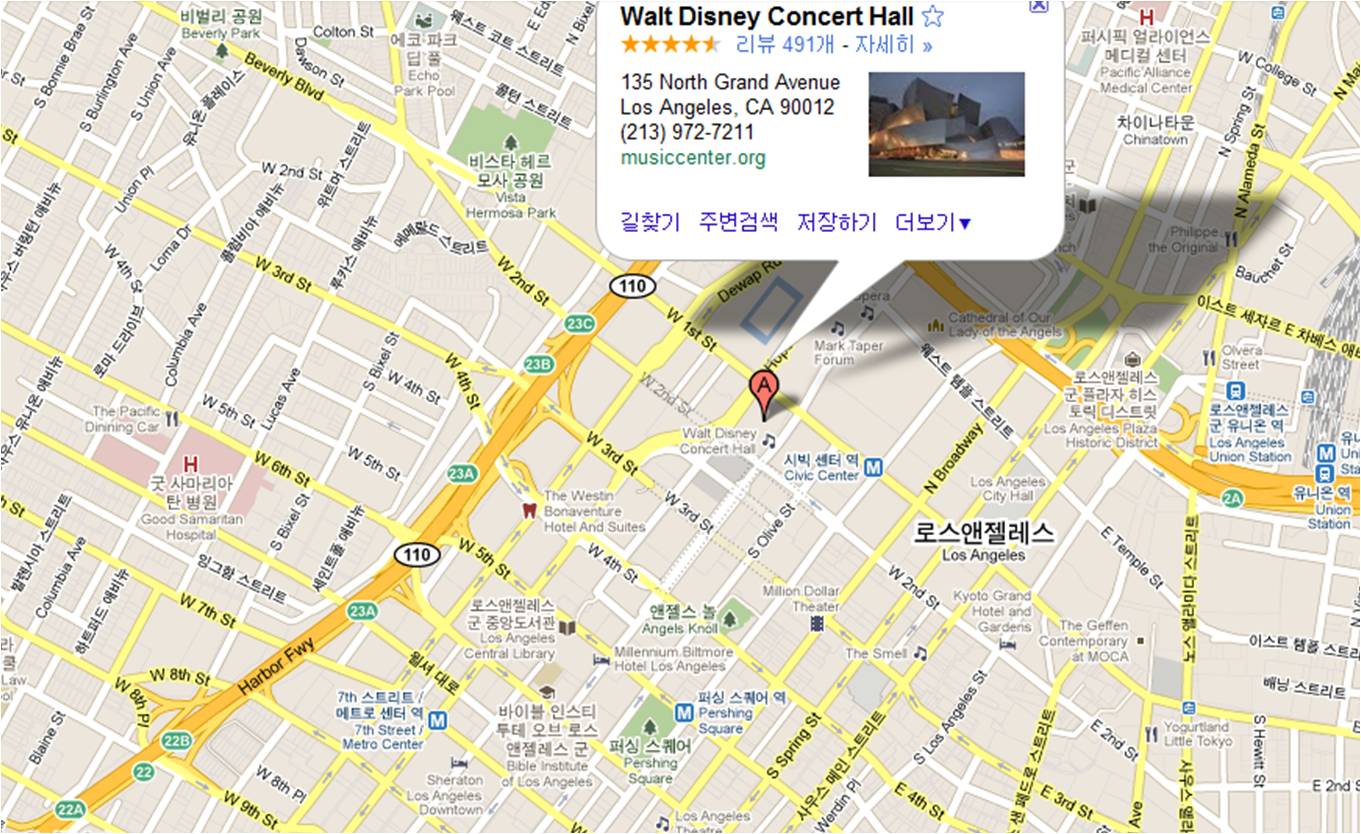Open the concert hall photo thumbnail
The width and height of the screenshot is (1361, 834).
[946, 124]
